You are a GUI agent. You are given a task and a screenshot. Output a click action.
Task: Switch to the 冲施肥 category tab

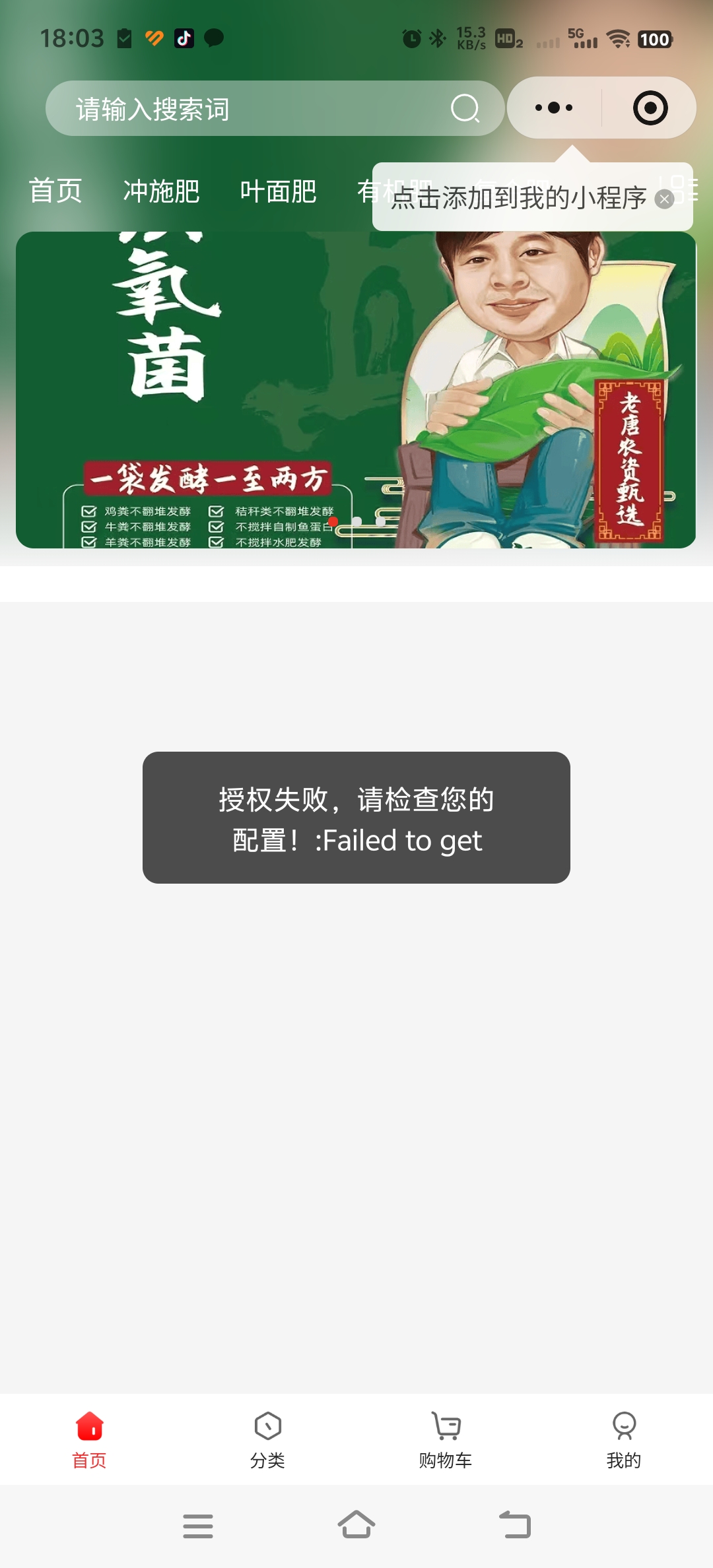point(161,191)
